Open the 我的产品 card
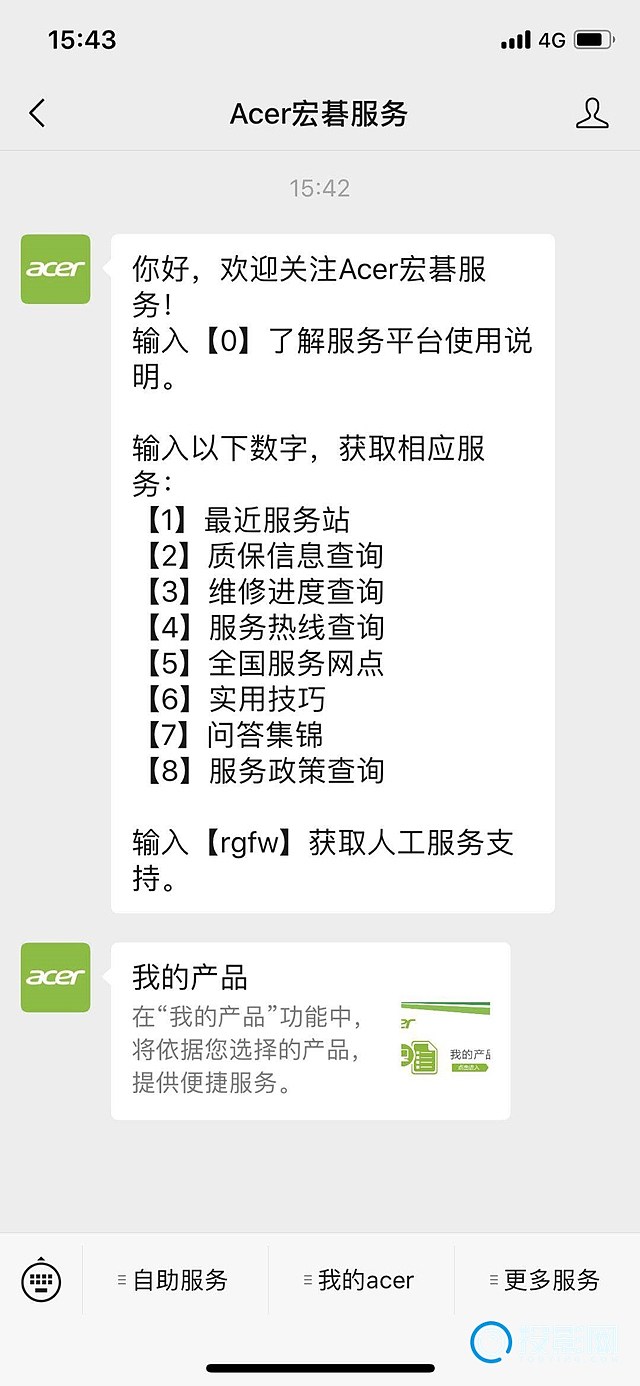The height and width of the screenshot is (1386, 640). click(310, 1031)
